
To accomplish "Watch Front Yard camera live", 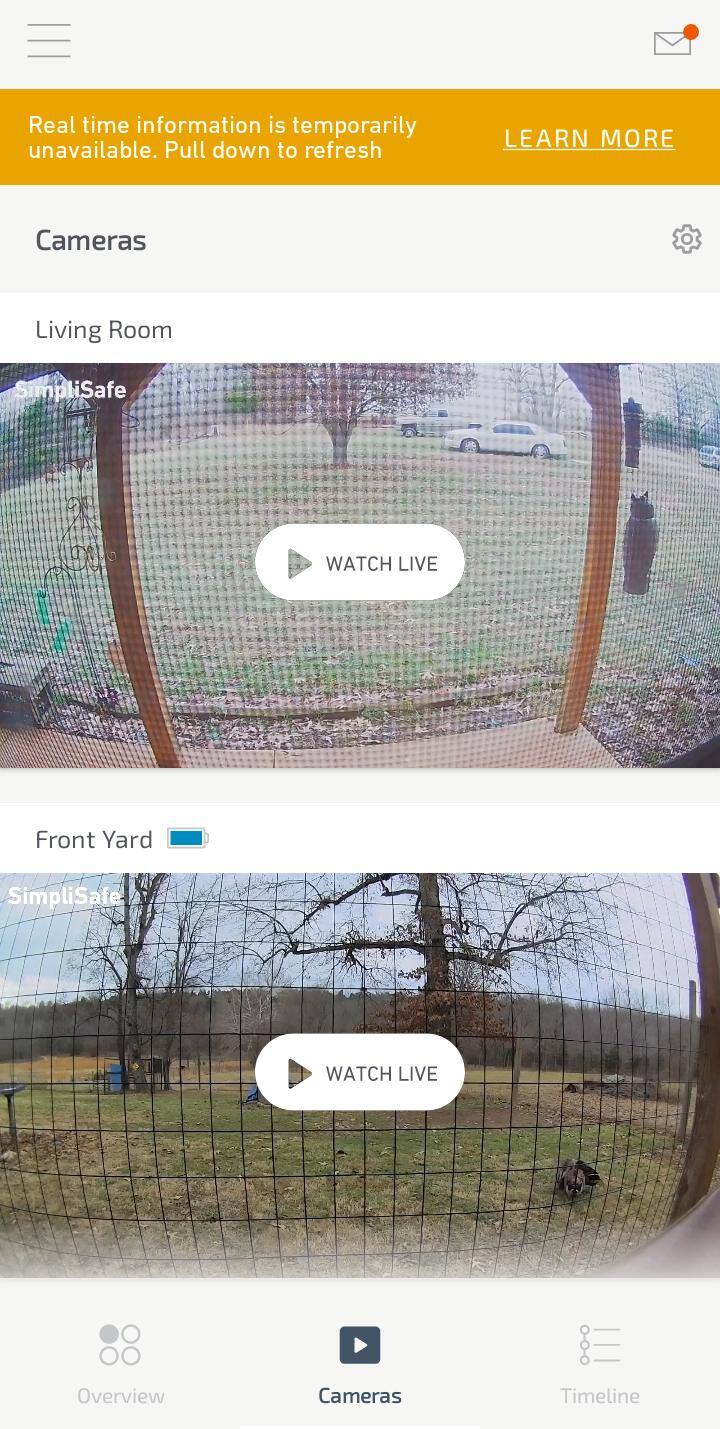I will pyautogui.click(x=360, y=1073).
